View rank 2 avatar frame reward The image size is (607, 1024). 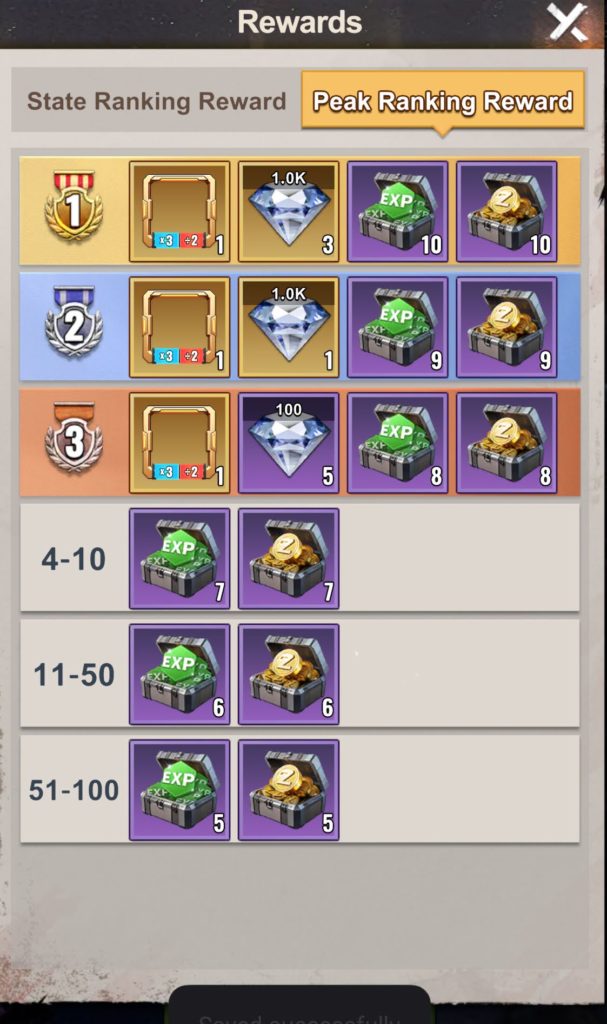[179, 327]
